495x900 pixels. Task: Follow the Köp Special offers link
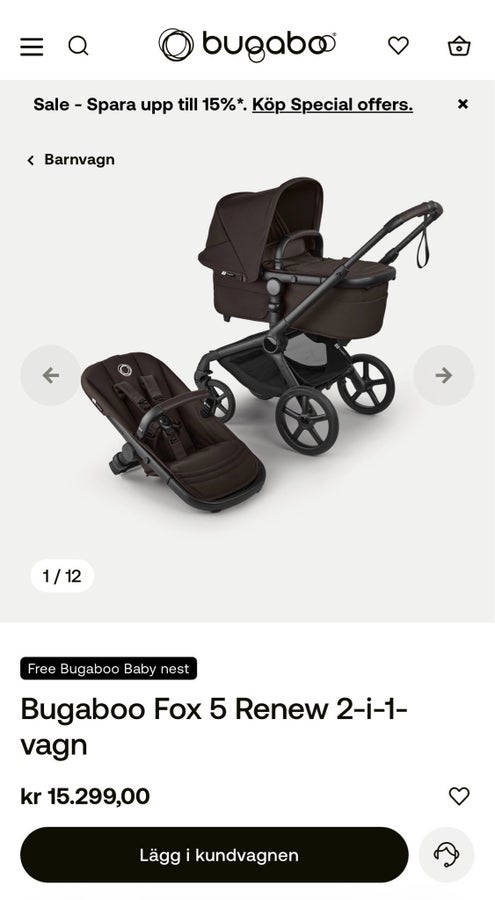(332, 104)
